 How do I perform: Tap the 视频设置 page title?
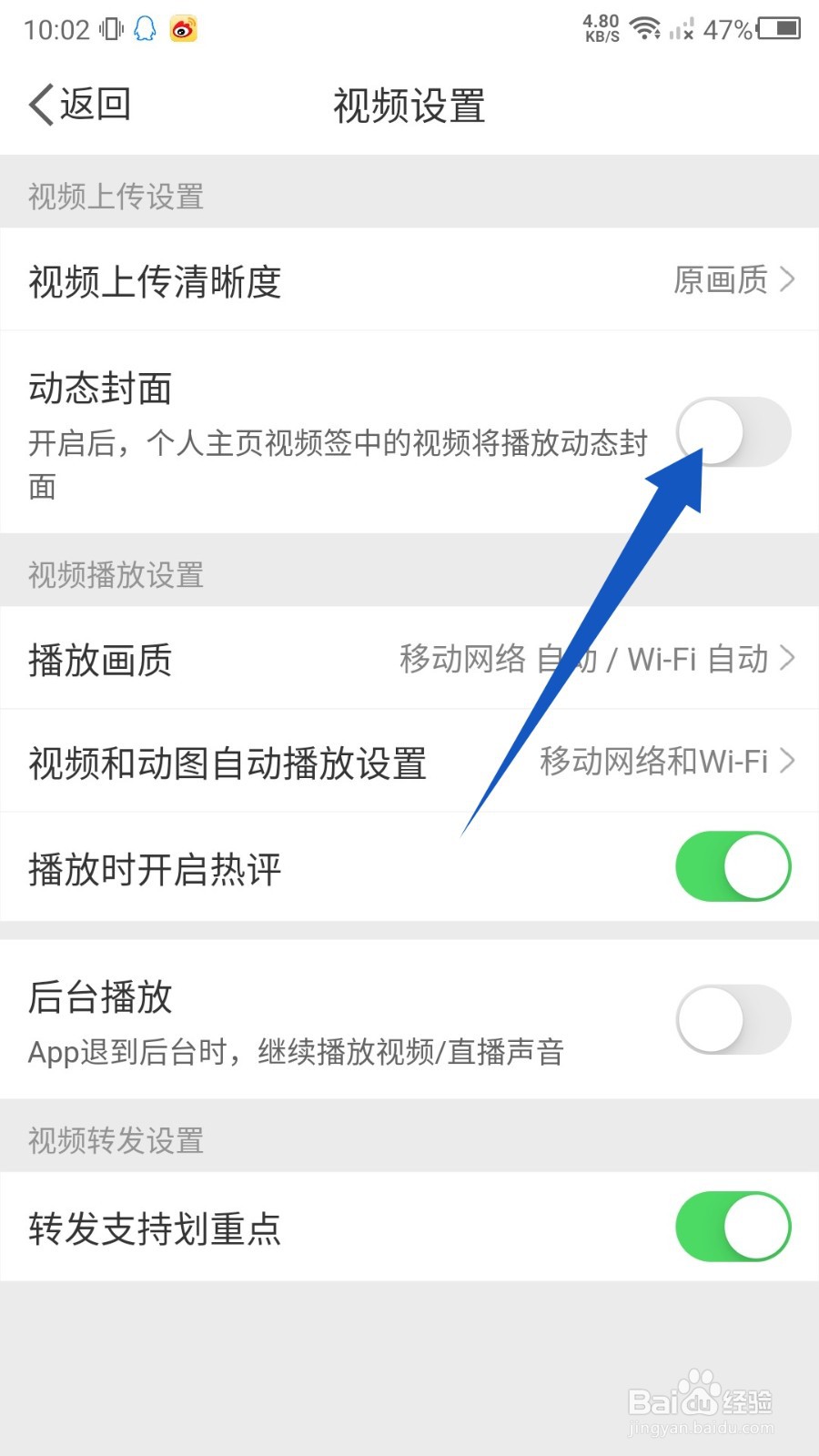(409, 106)
